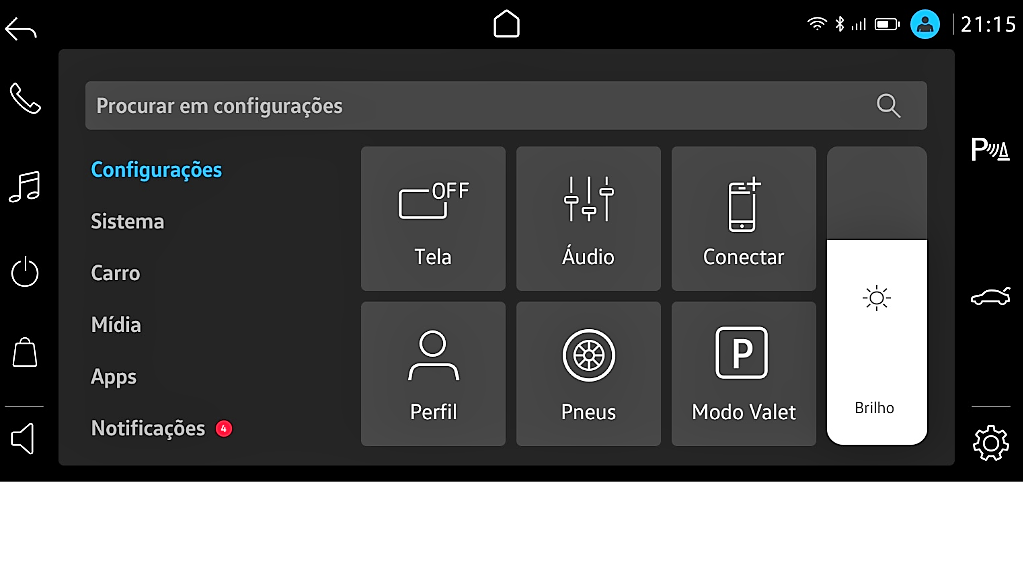This screenshot has width=1023, height=570.
Task: Show the Apps settings
Action: click(x=114, y=377)
